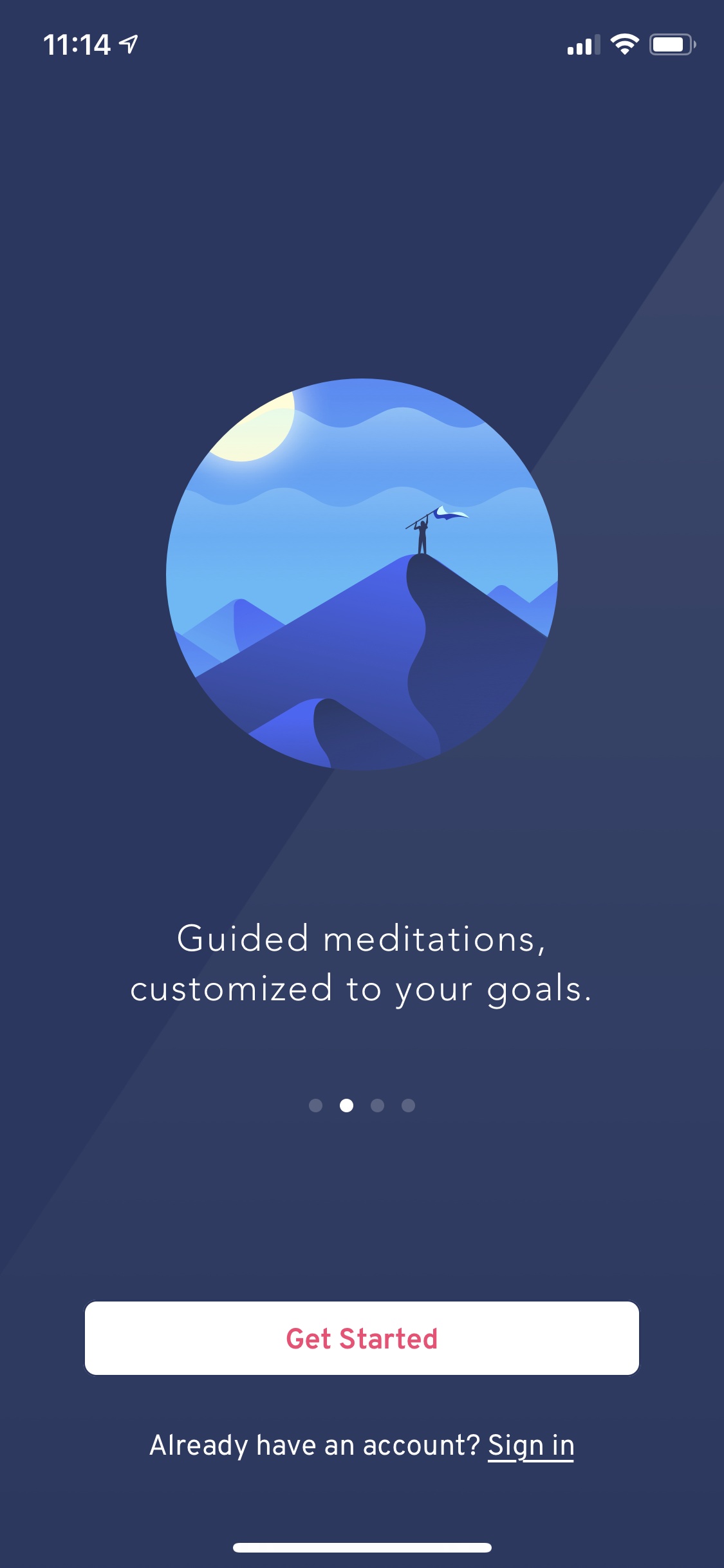
Task: Go to the last page indicator dot
Action: coord(408,1105)
